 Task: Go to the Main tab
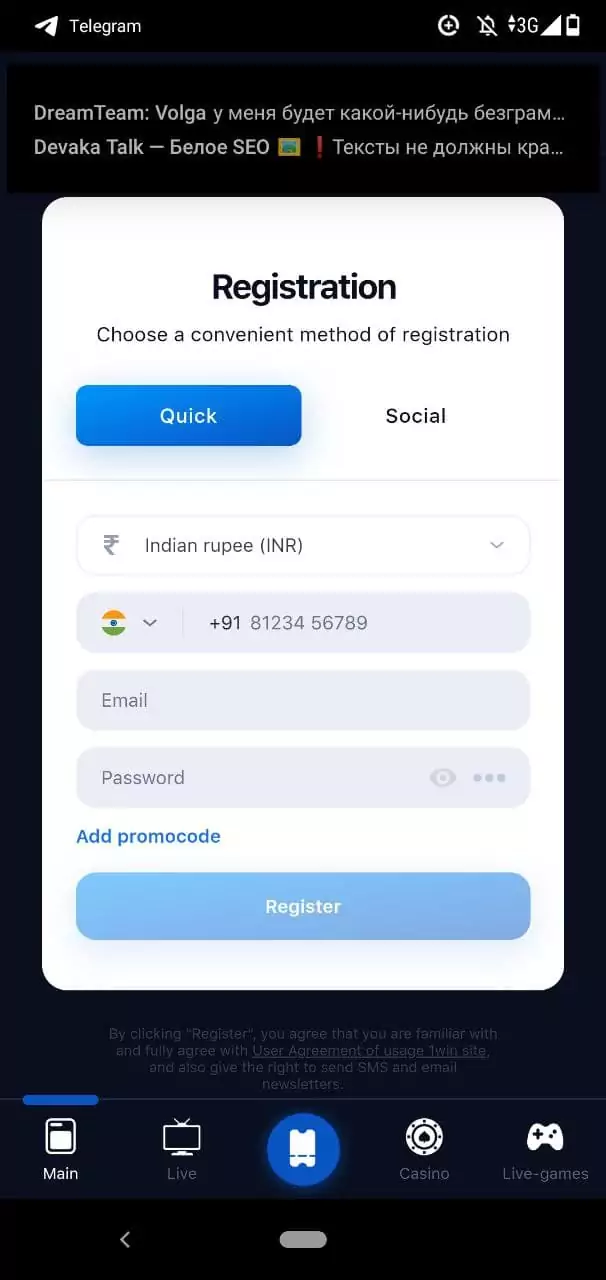pyautogui.click(x=60, y=1150)
